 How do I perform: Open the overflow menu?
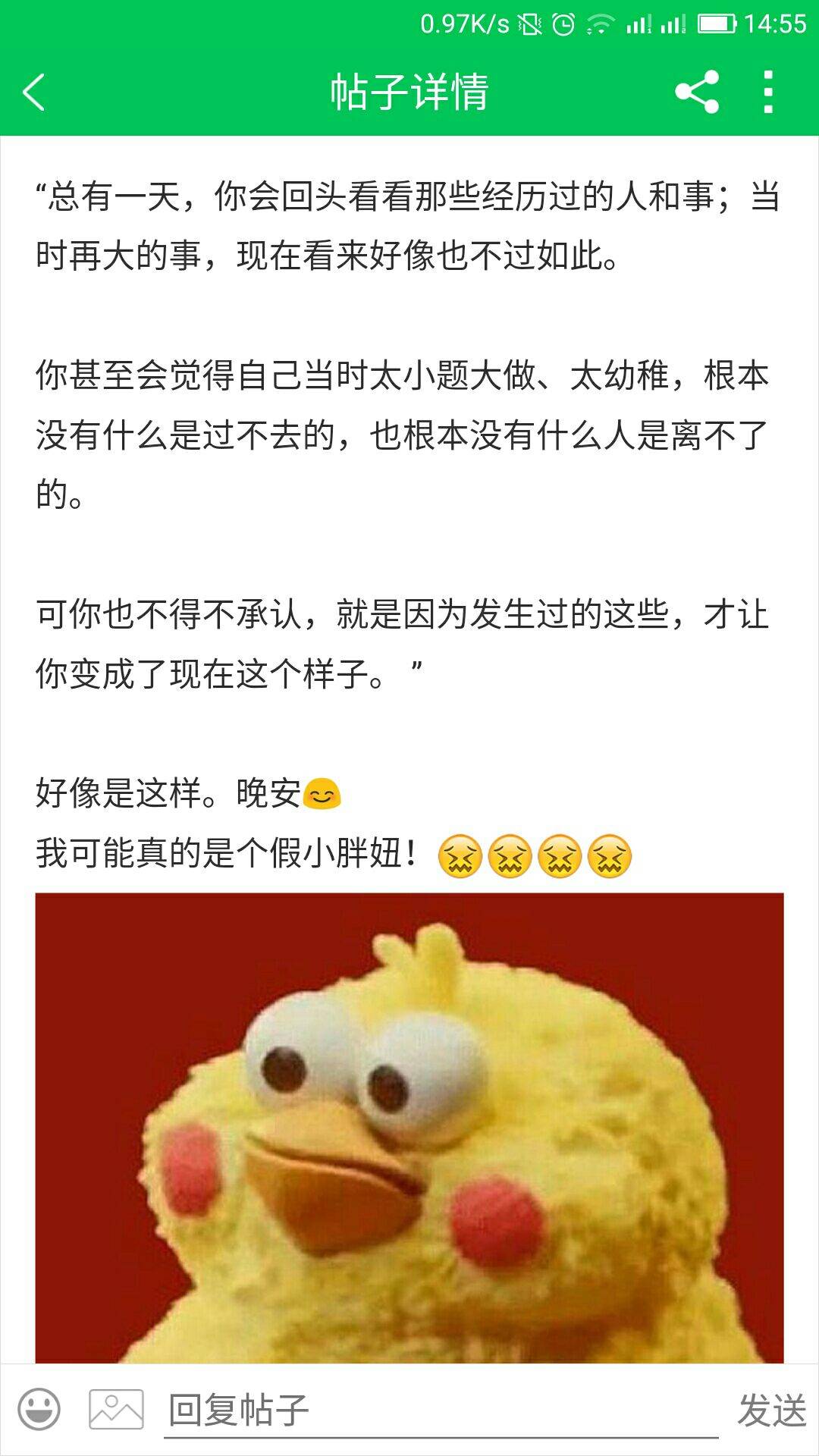(x=768, y=93)
